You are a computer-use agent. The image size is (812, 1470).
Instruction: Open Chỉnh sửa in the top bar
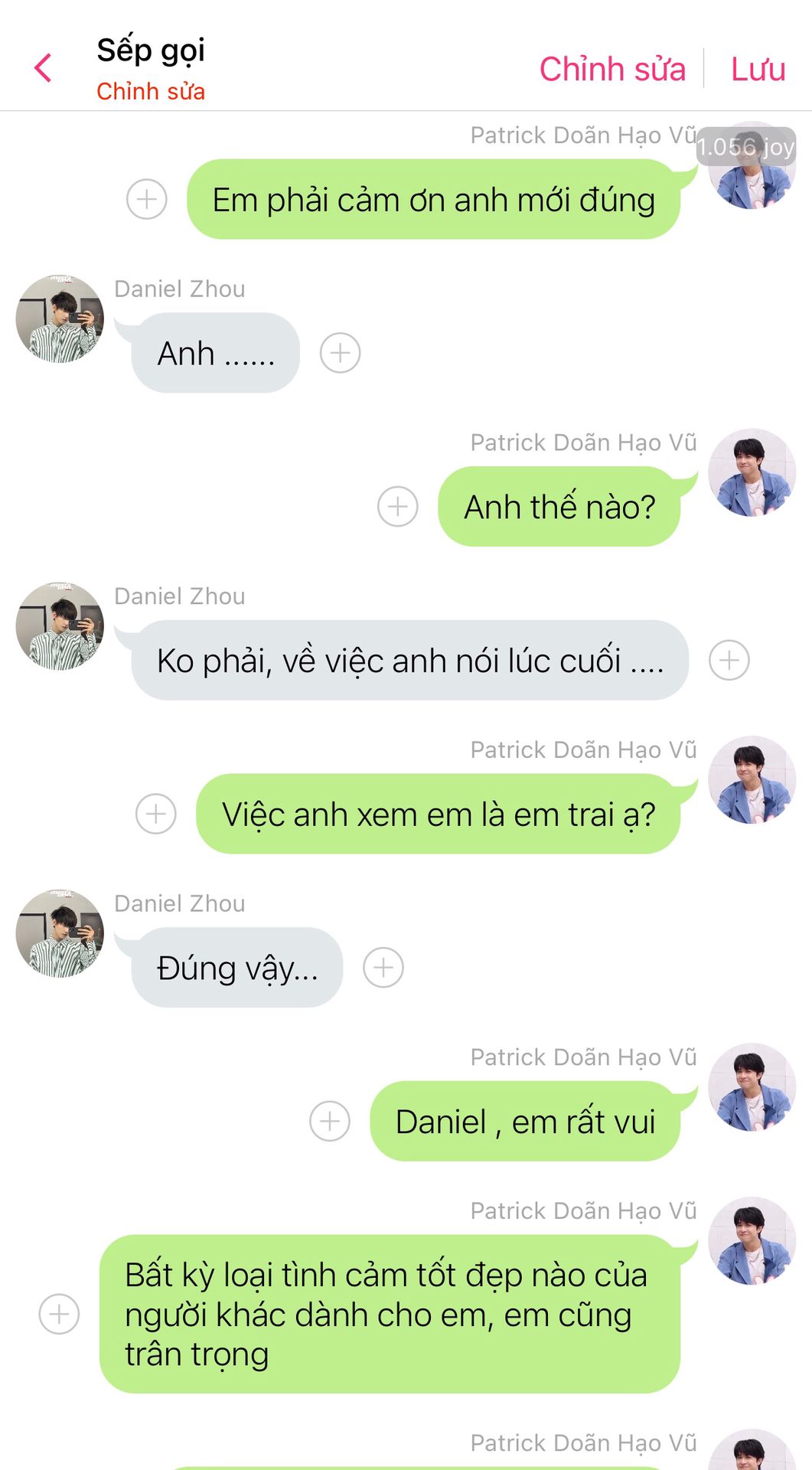click(612, 69)
